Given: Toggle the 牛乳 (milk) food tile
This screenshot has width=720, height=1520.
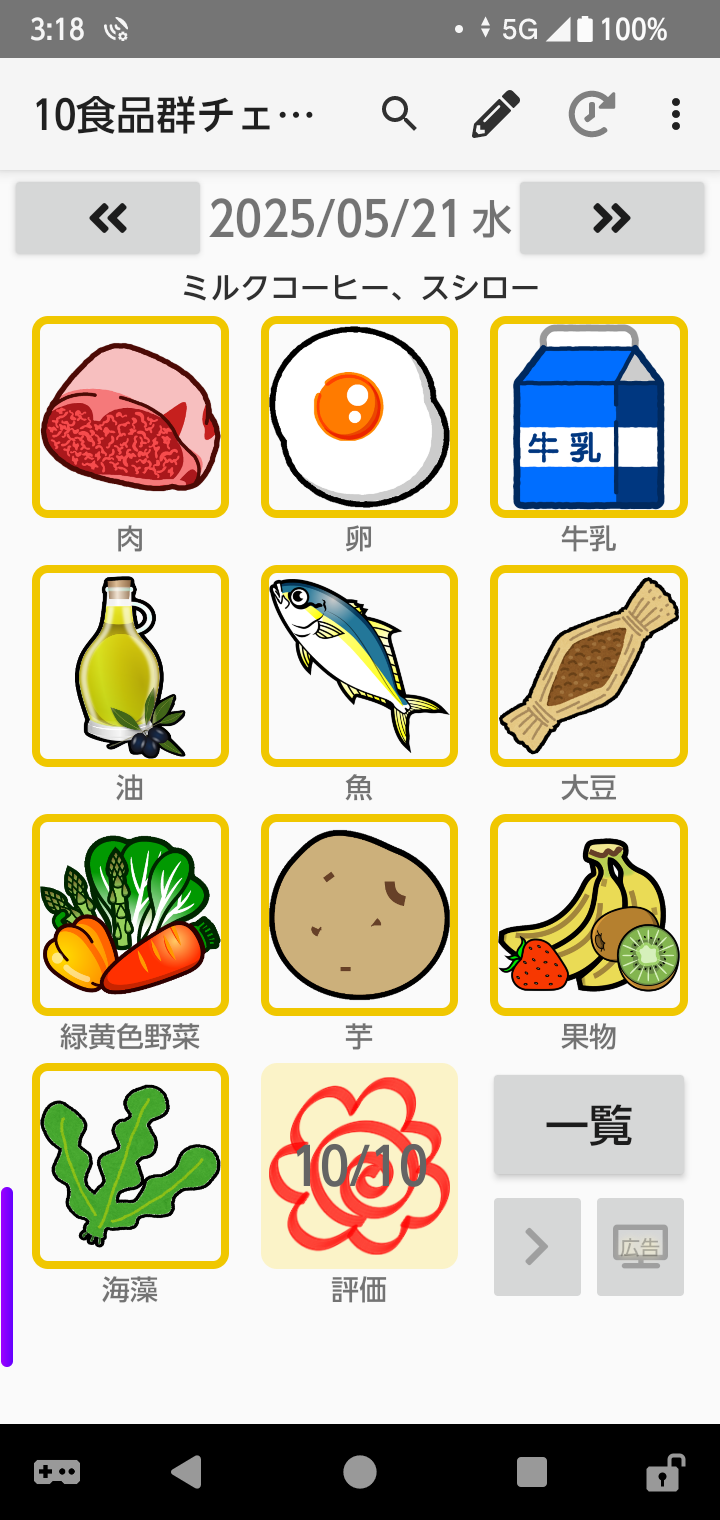Looking at the screenshot, I should 588,417.
